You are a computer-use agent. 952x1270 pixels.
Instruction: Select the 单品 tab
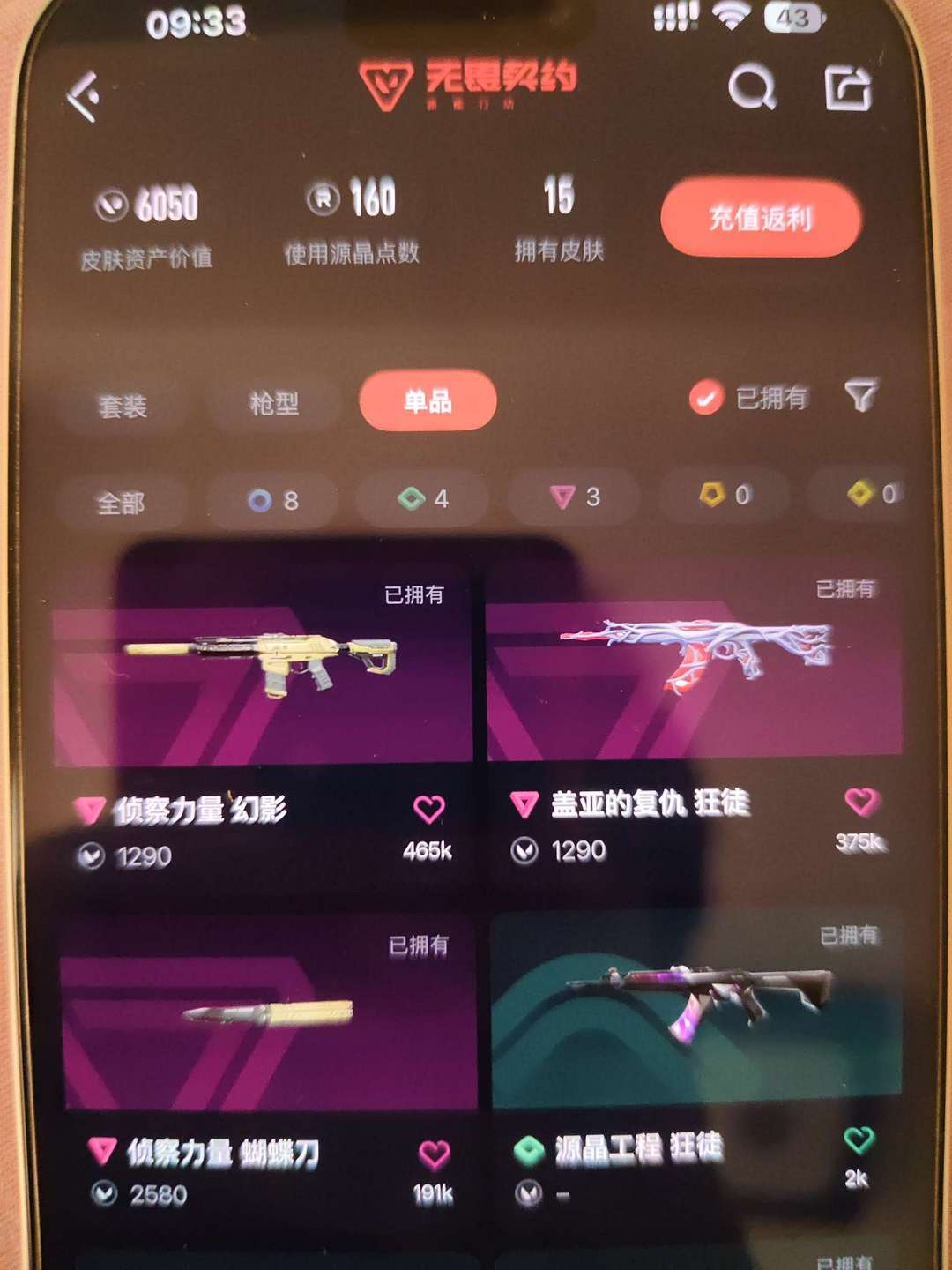tap(428, 400)
